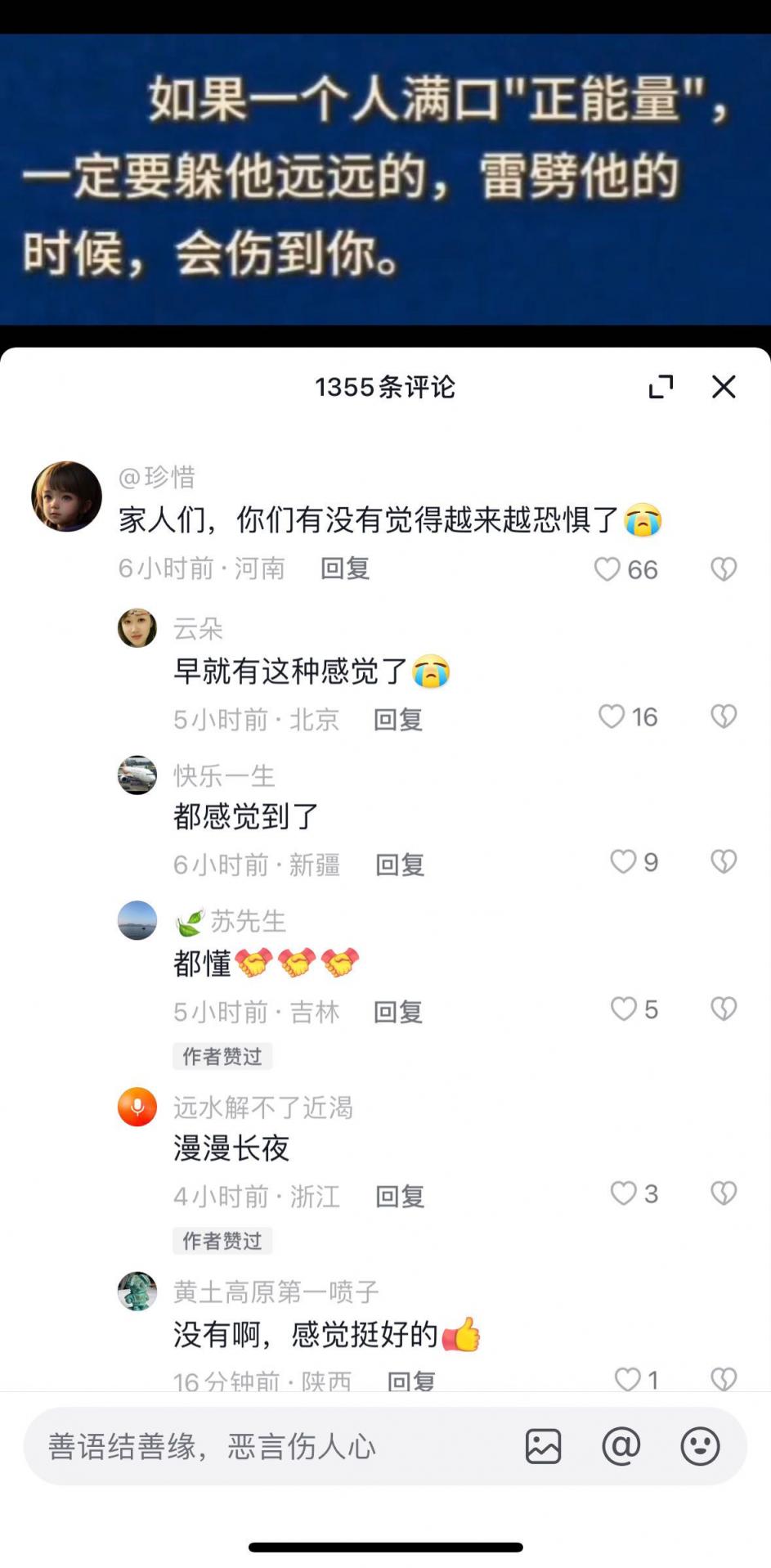View 黄土高原第一喷子's profile avatar
Image resolution: width=771 pixels, height=1568 pixels.
pyautogui.click(x=137, y=1292)
